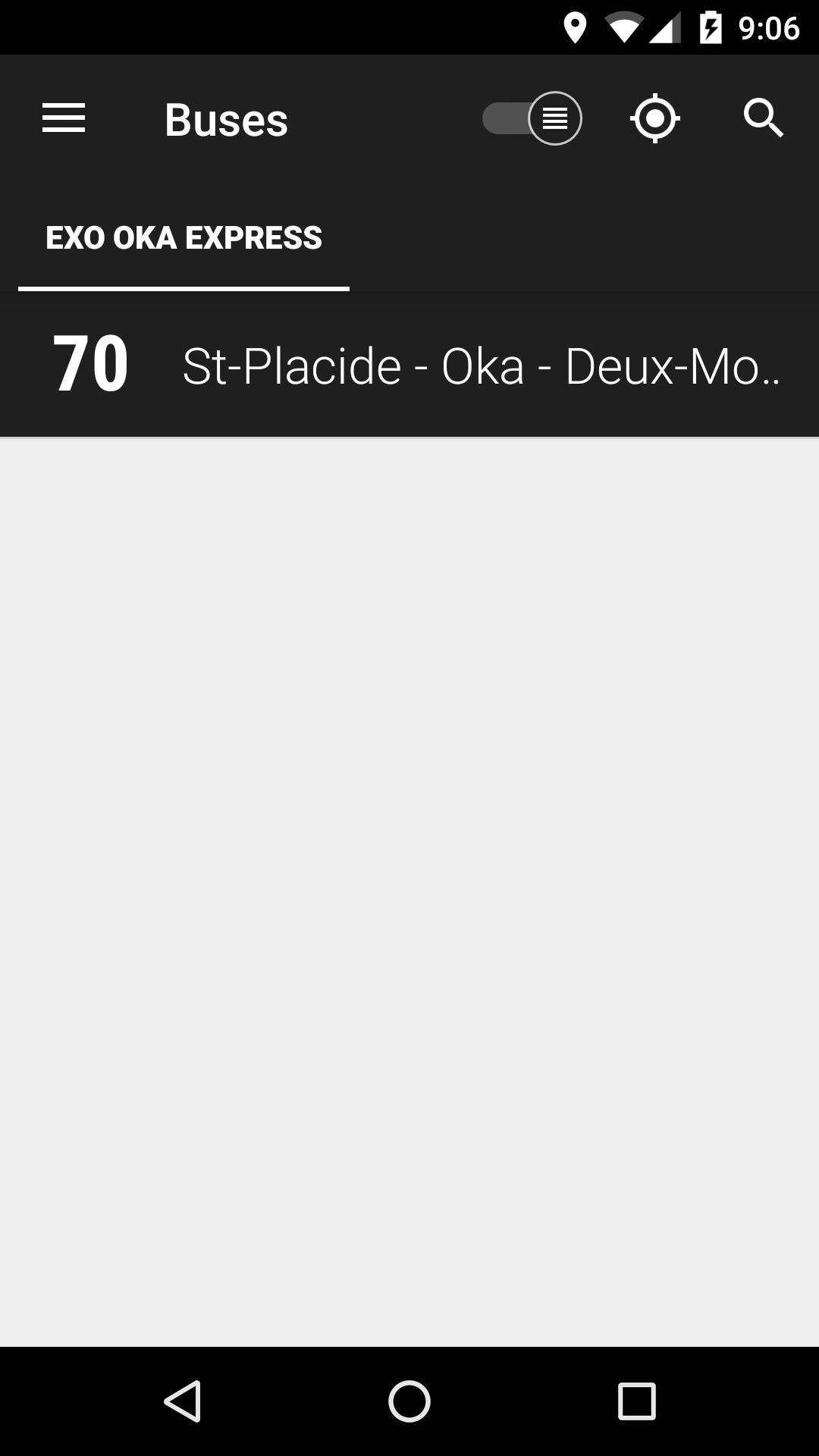Toggle the list view switch
819x1456 pixels.
click(x=532, y=119)
